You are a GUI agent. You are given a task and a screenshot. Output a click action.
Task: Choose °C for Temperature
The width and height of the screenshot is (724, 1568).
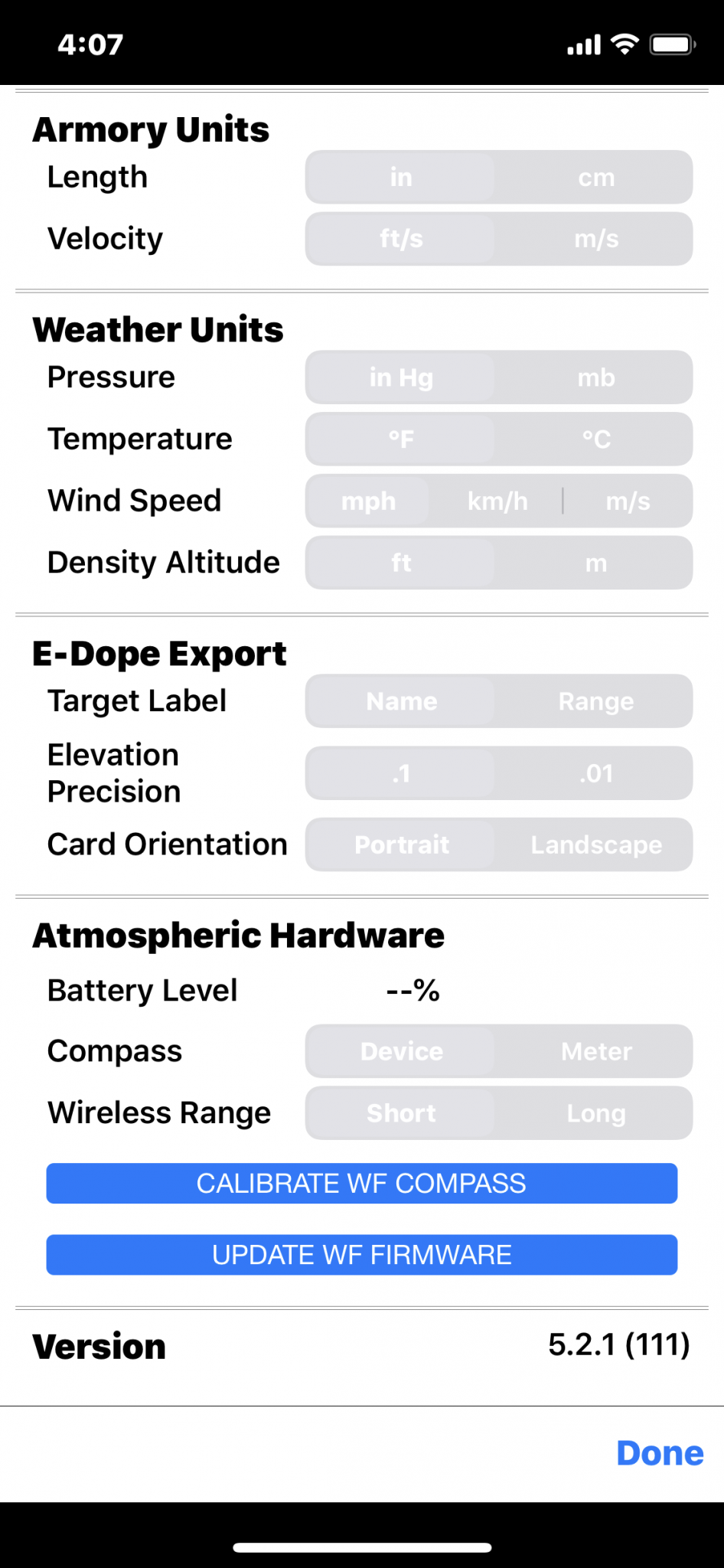(x=595, y=439)
